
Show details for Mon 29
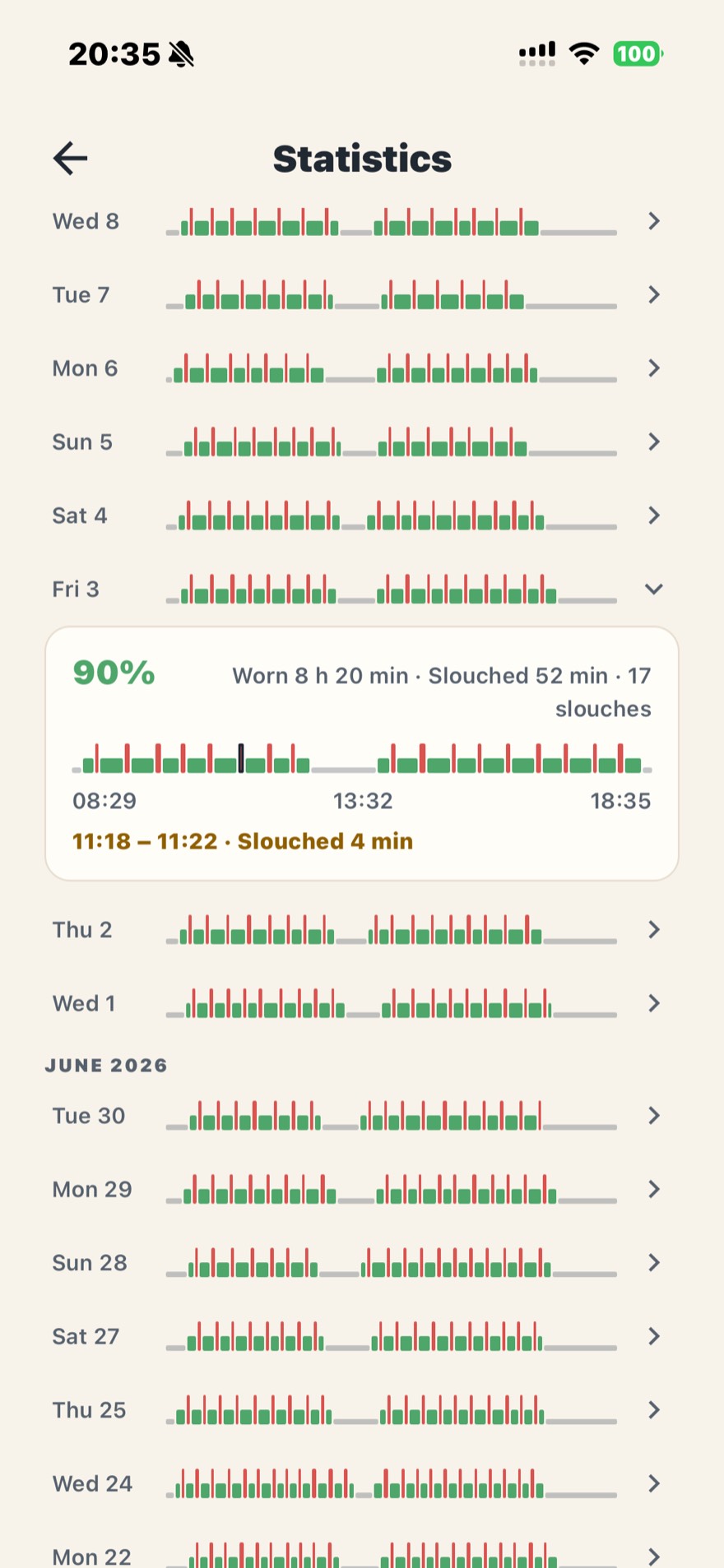[x=362, y=1189]
